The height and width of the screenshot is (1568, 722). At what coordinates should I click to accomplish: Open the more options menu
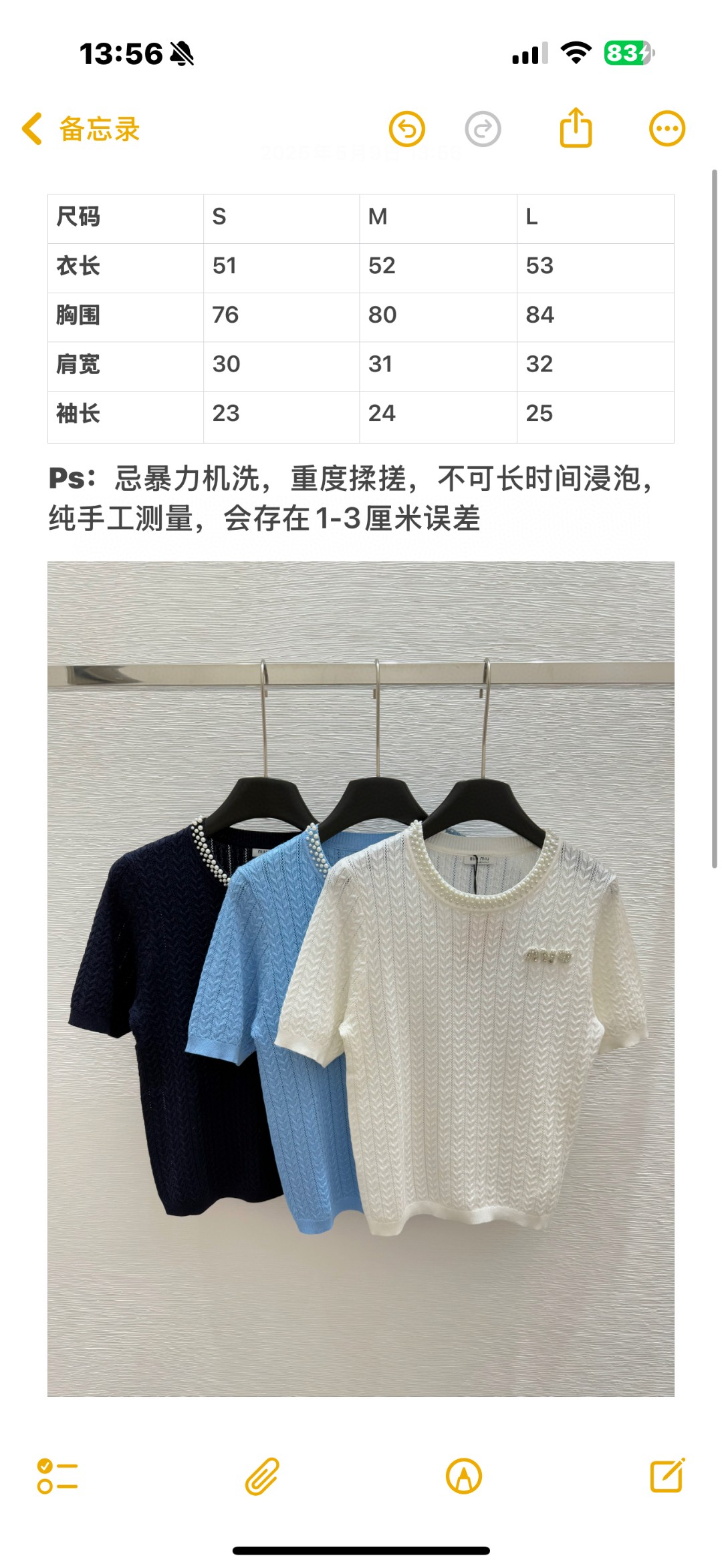(667, 128)
